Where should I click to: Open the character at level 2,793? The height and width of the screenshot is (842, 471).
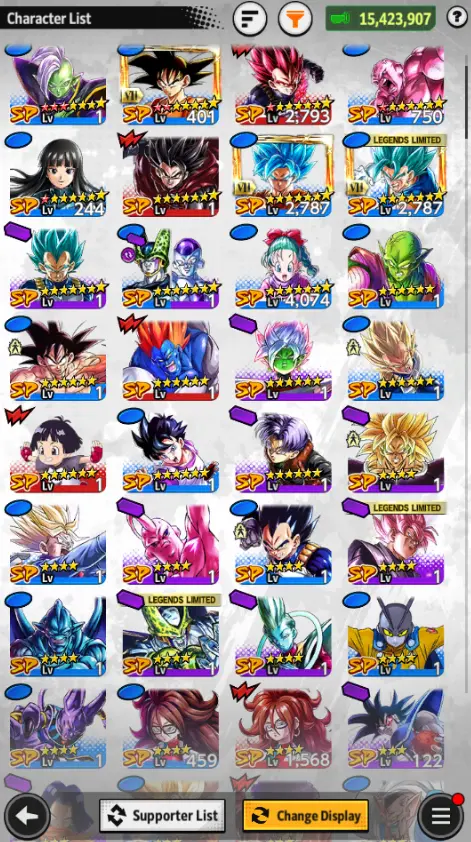pyautogui.click(x=283, y=85)
